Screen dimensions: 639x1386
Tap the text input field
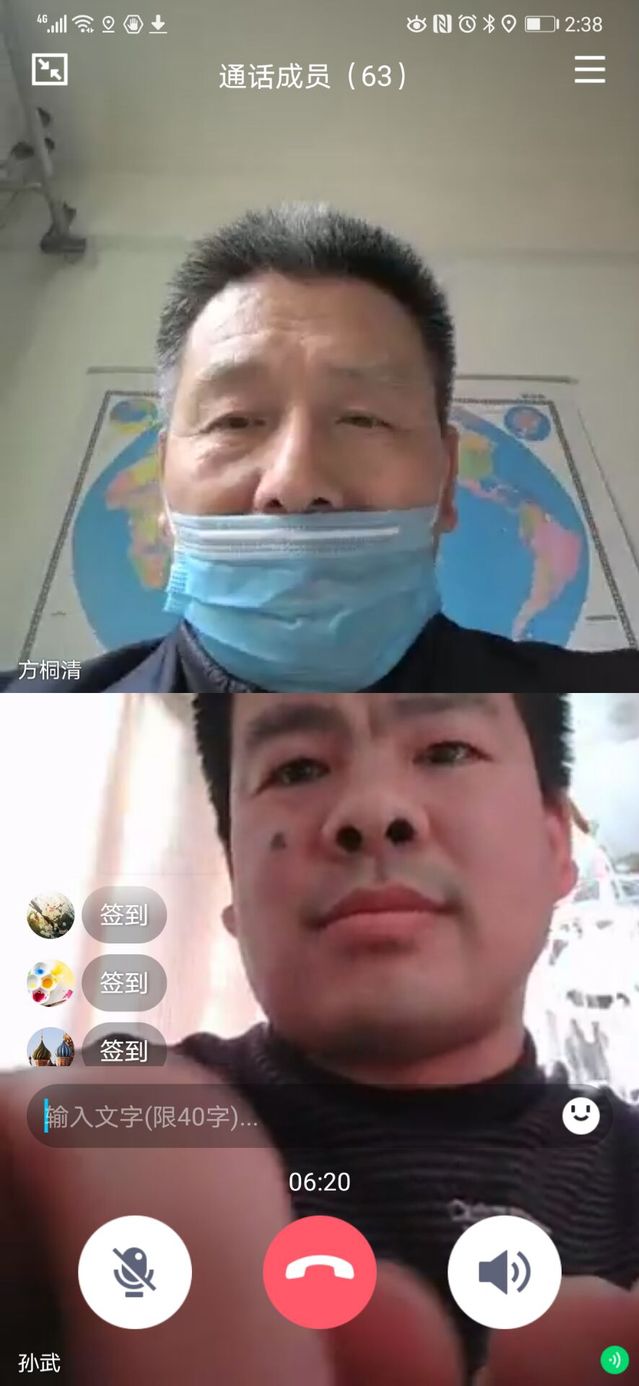pos(290,1117)
